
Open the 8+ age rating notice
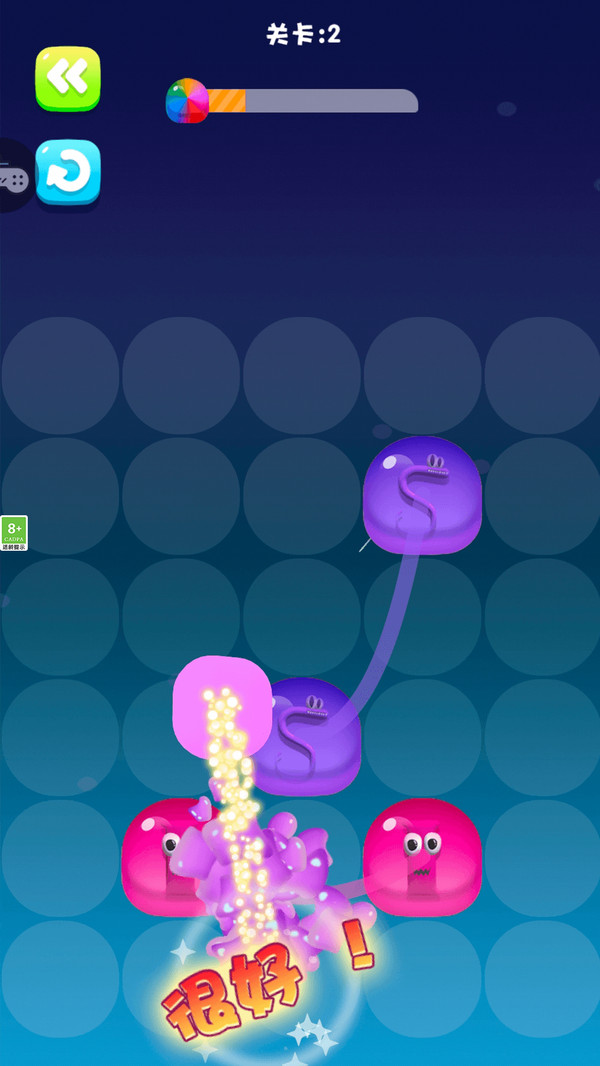coord(14,532)
